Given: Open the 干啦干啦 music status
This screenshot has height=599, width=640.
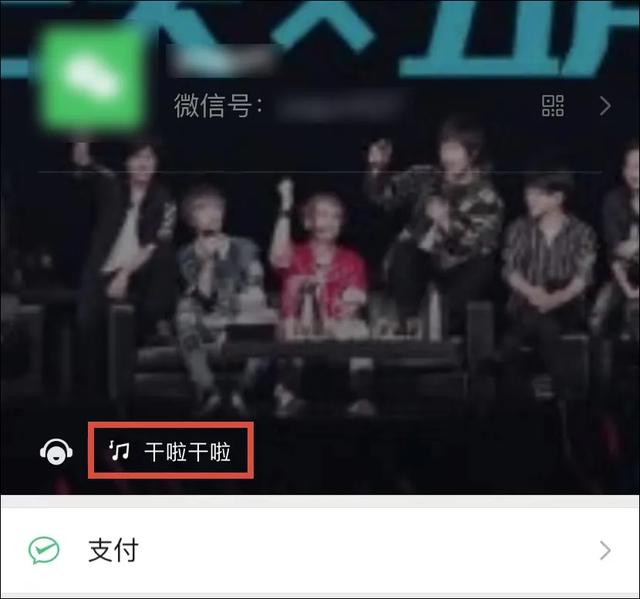Looking at the screenshot, I should point(171,452).
